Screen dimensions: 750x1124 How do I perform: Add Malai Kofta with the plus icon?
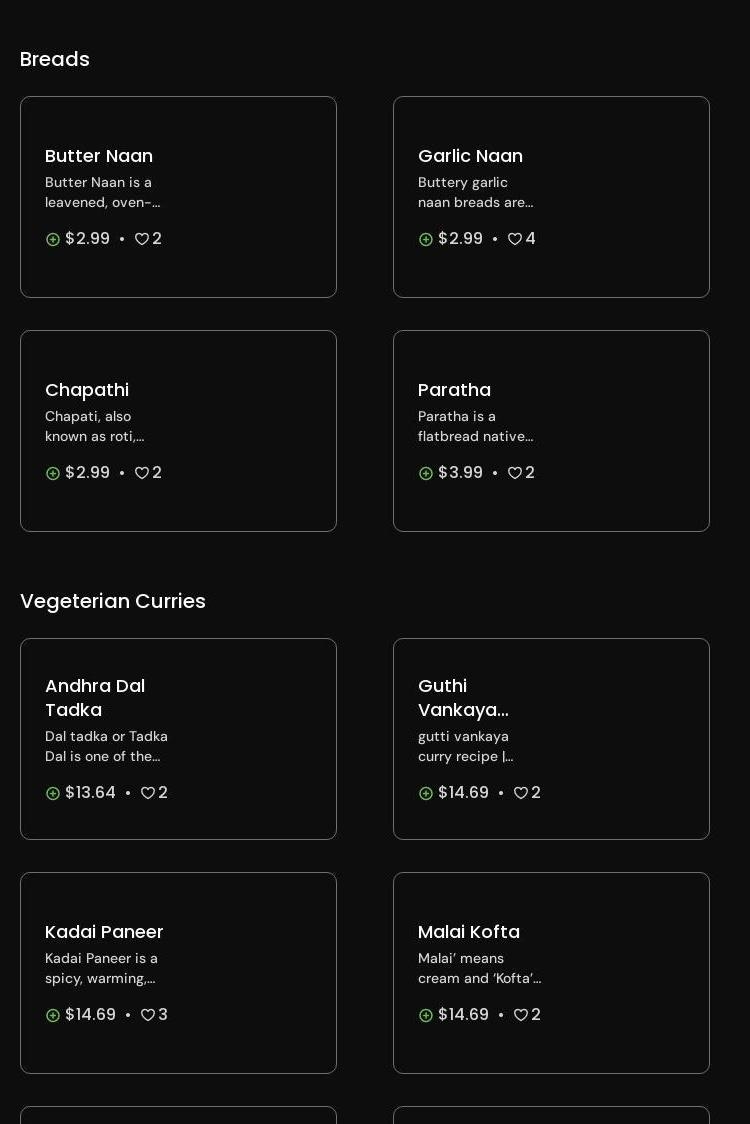click(426, 1015)
